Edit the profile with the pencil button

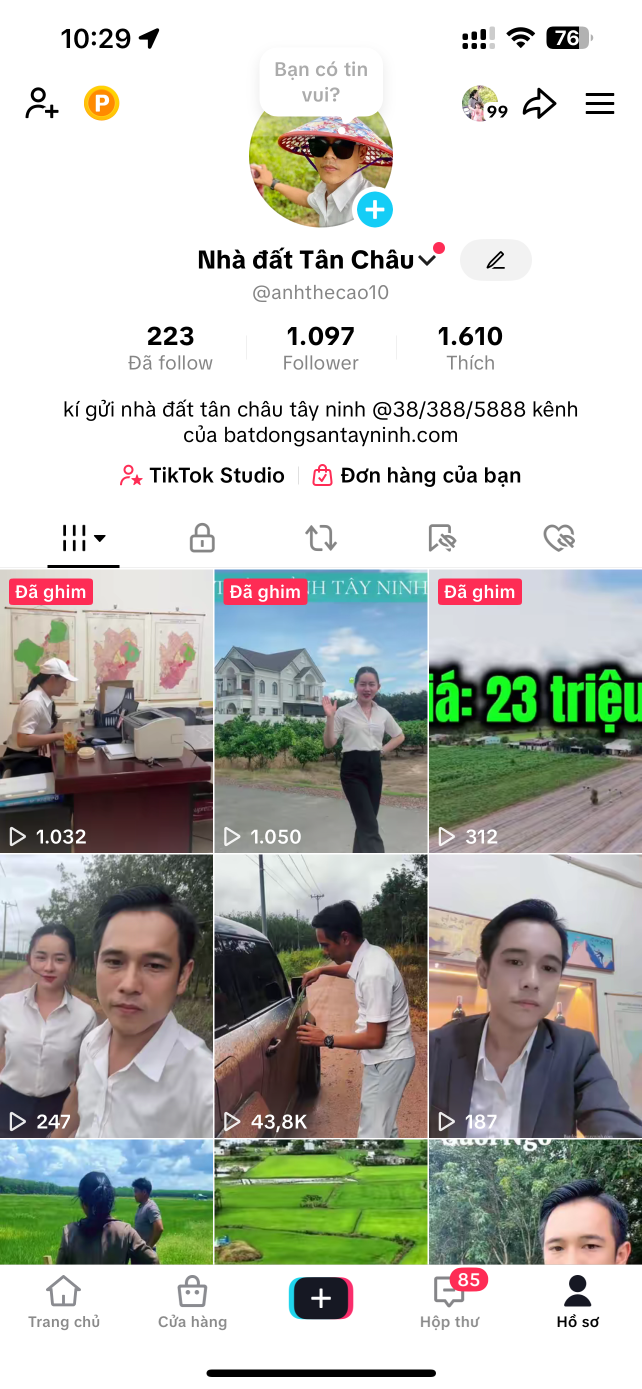coord(495,261)
